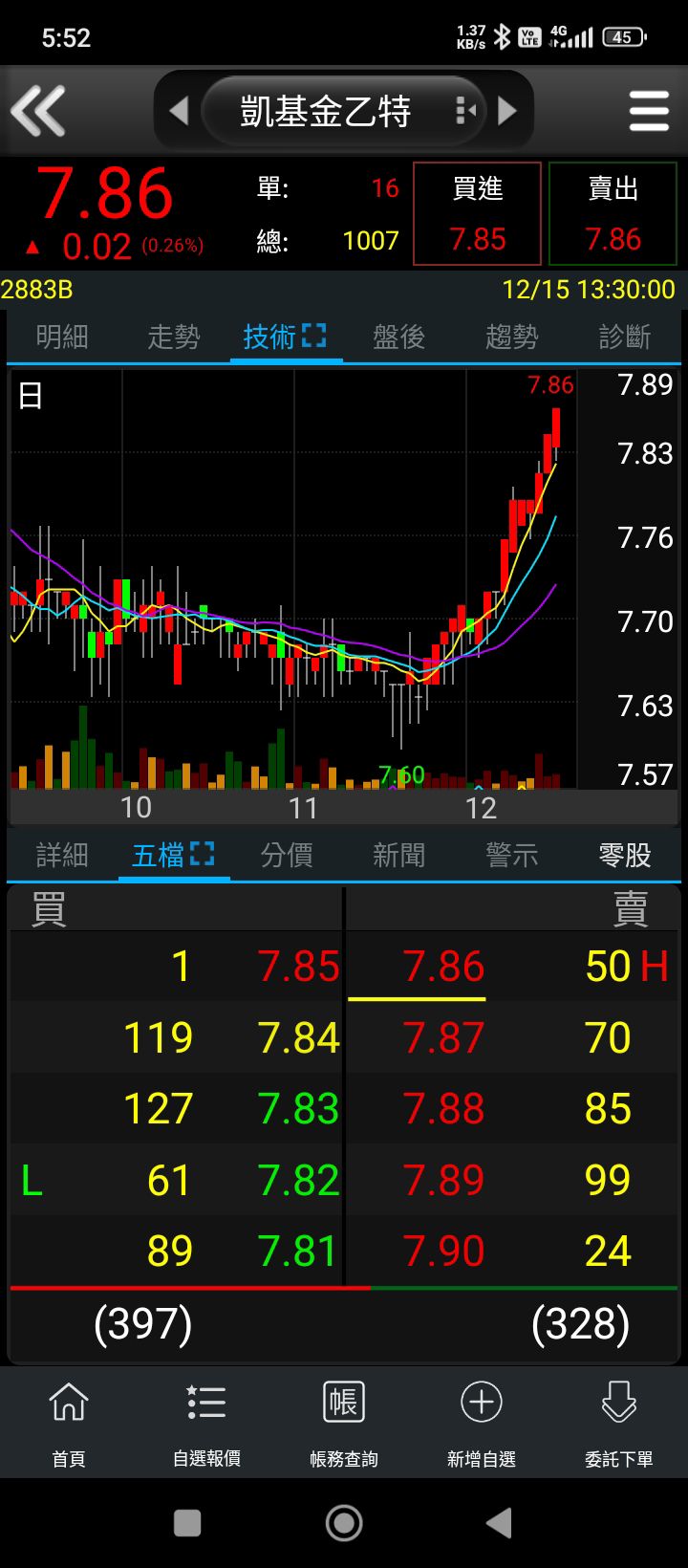Tap the 賣出 7.86 sell button
Screen dimensions: 688x1568
coord(613,213)
